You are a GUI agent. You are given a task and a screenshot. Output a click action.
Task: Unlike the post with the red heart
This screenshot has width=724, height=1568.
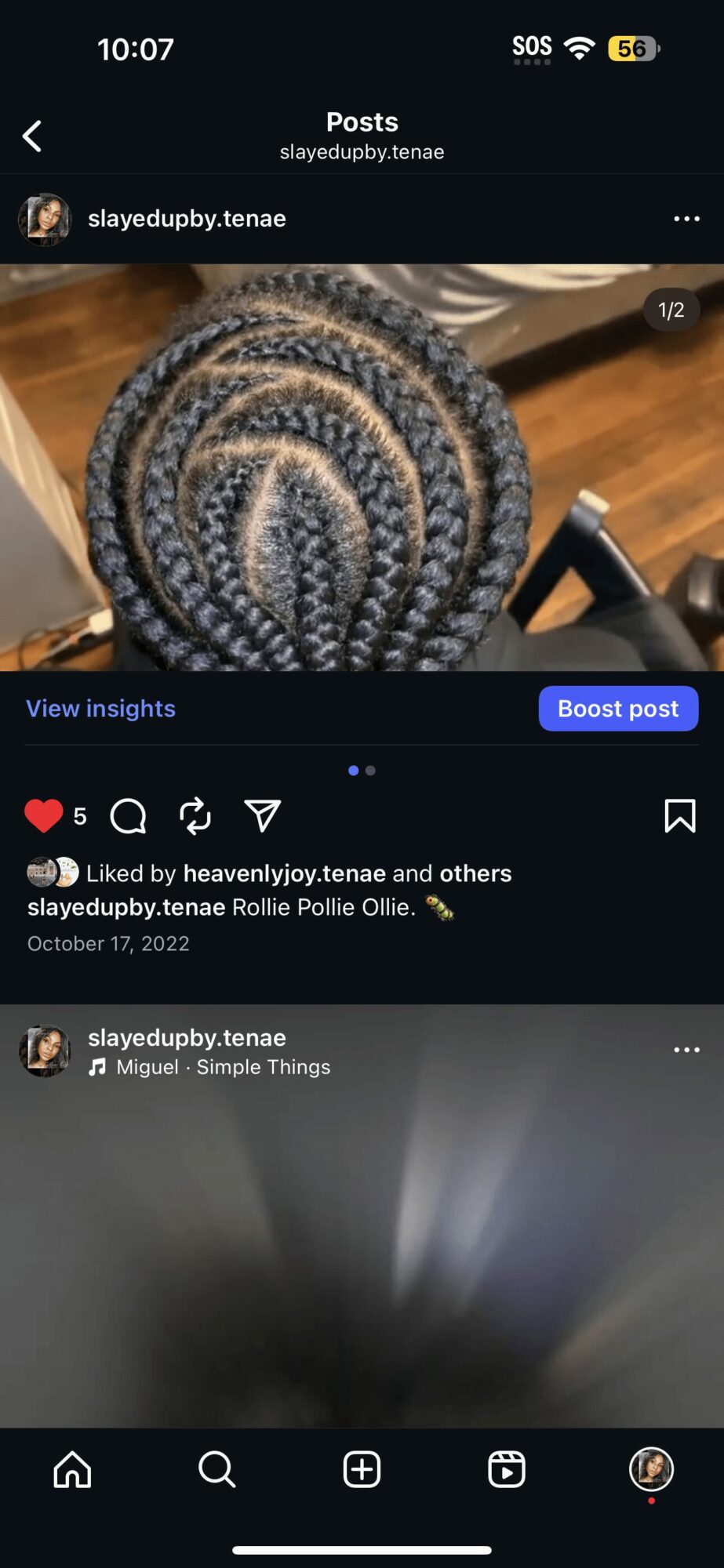(44, 816)
